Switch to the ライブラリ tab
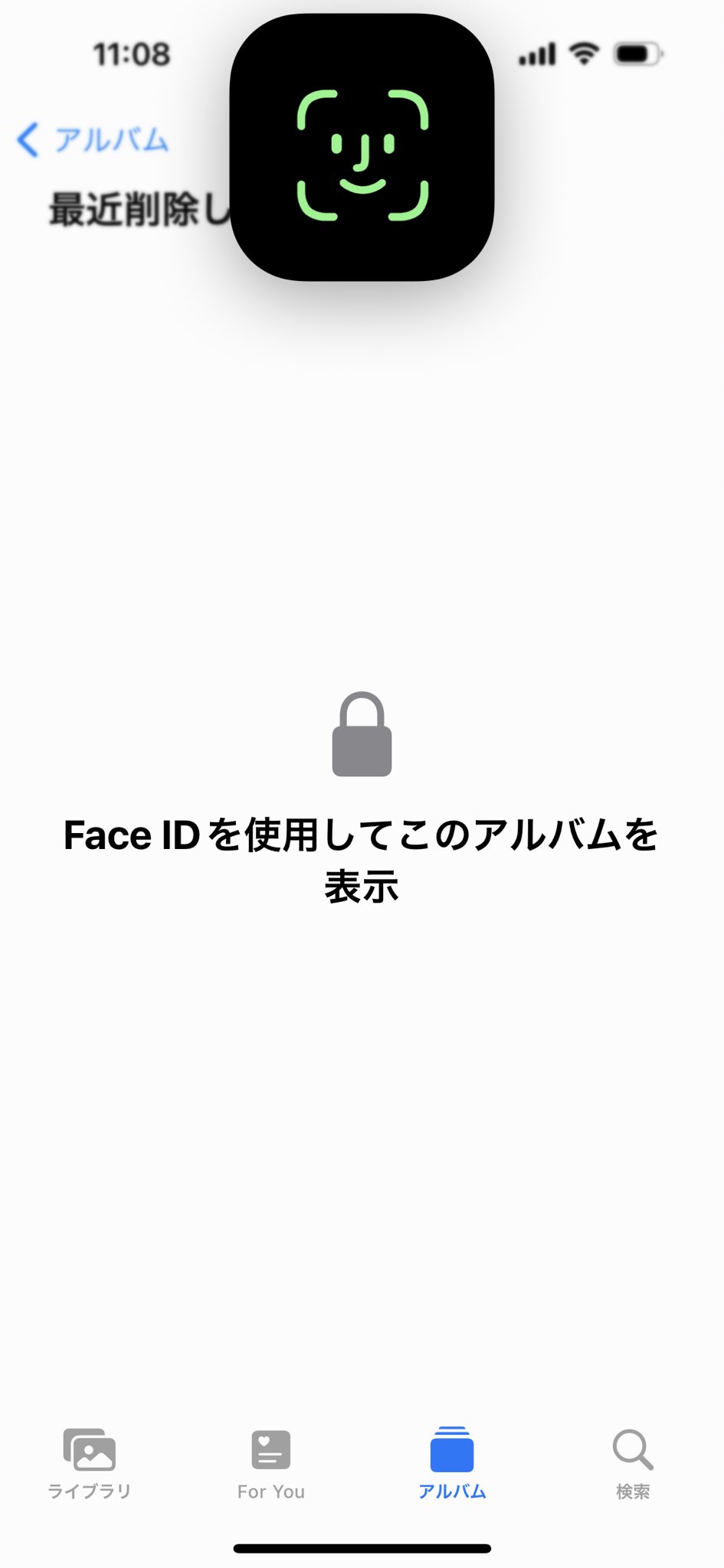Screen dimensions: 724x1568 90,1463
